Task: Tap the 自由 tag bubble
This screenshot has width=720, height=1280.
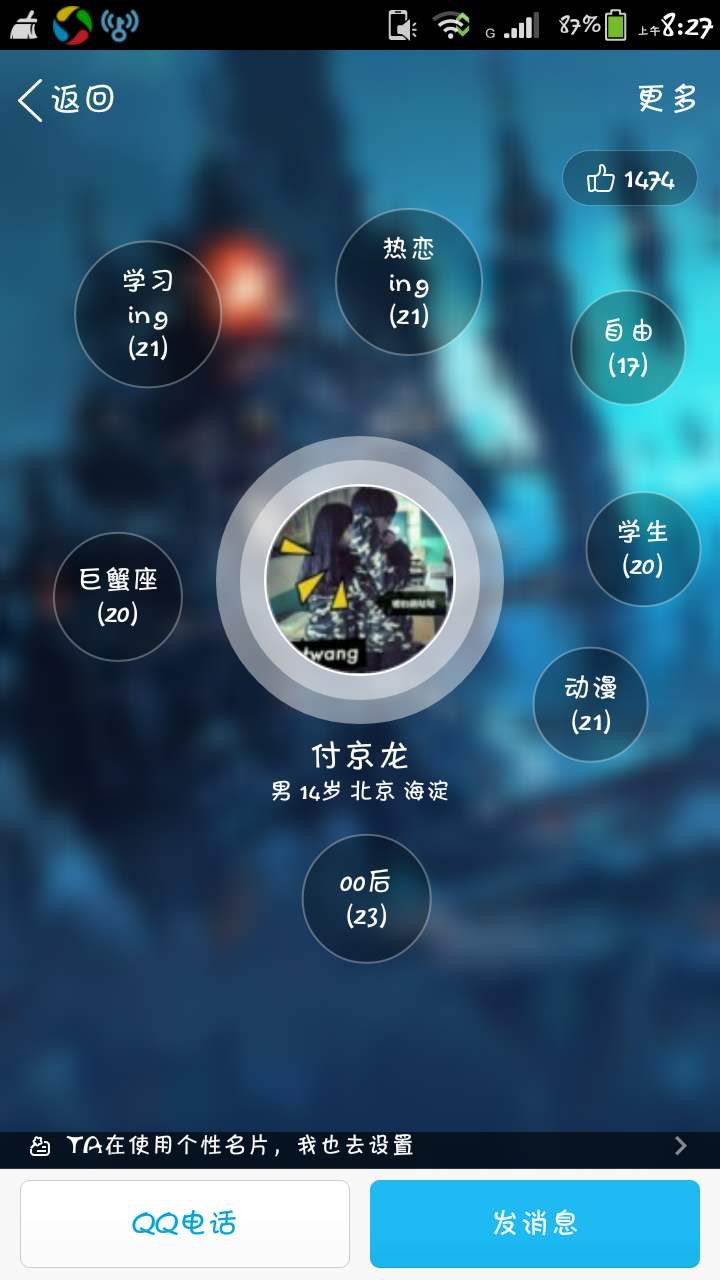Action: (x=628, y=348)
